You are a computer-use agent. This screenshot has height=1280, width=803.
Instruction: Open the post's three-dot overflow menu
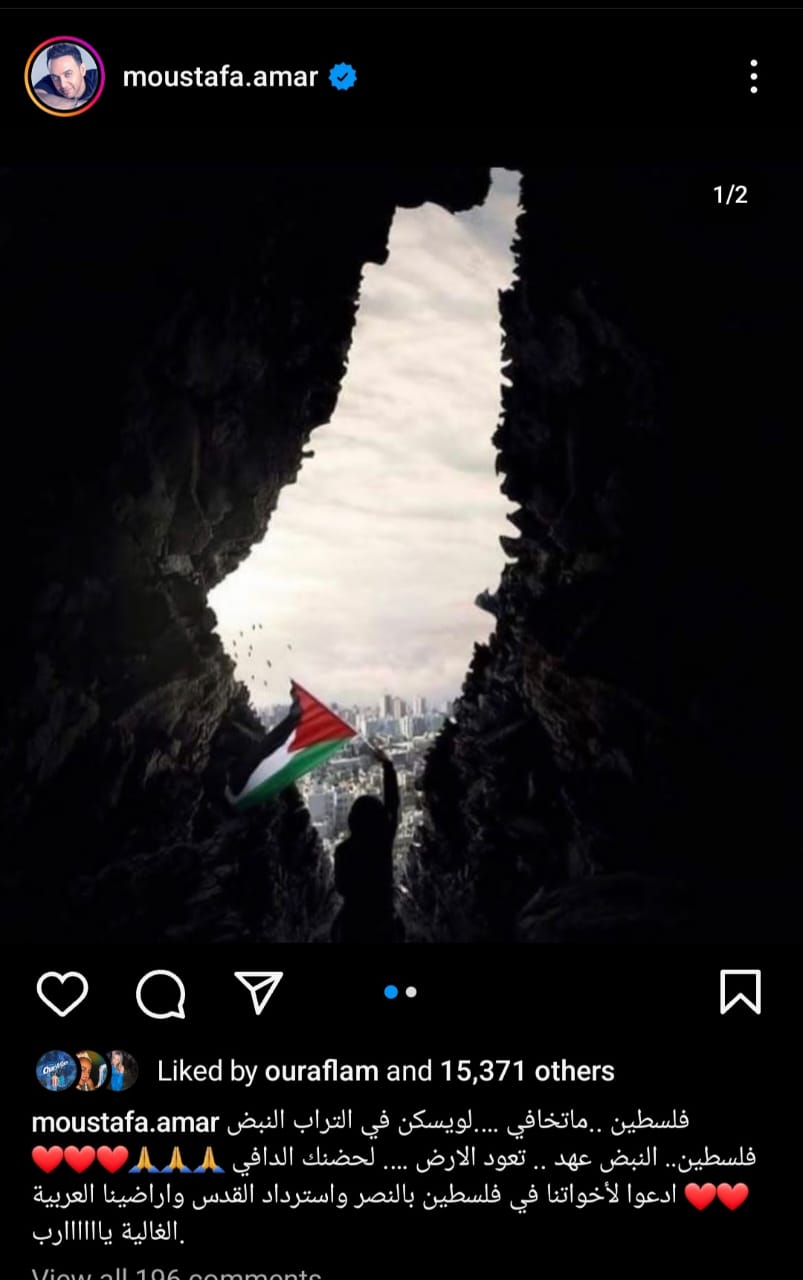click(753, 77)
